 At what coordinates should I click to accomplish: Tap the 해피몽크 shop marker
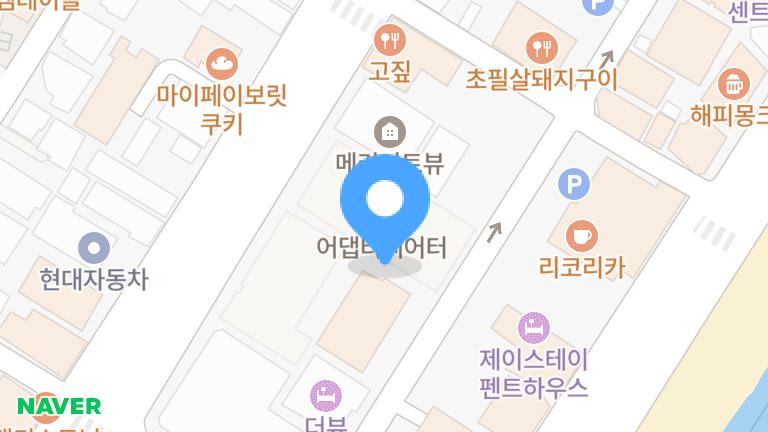[735, 83]
